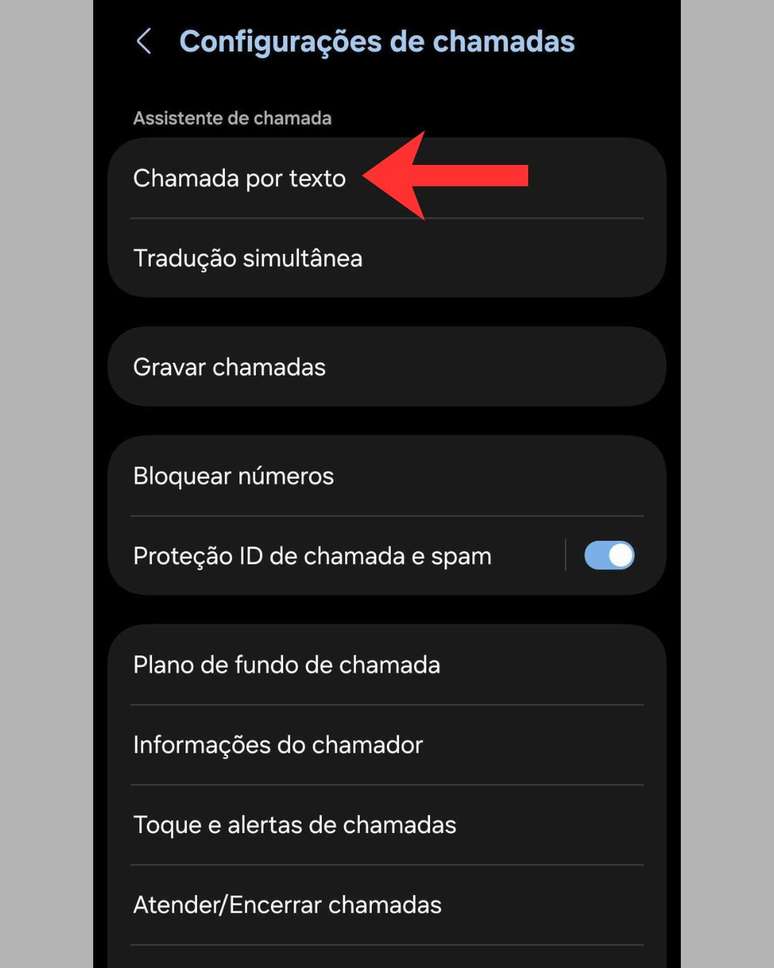774x968 pixels.
Task: Tap the Configurações de chamadas title
Action: [377, 41]
